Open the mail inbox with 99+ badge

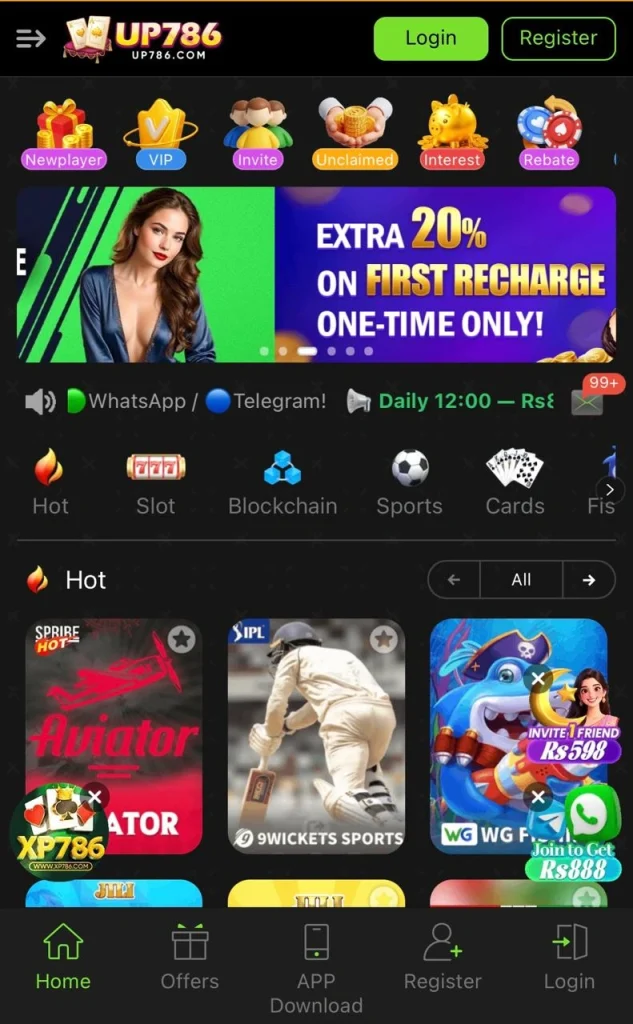pos(588,401)
